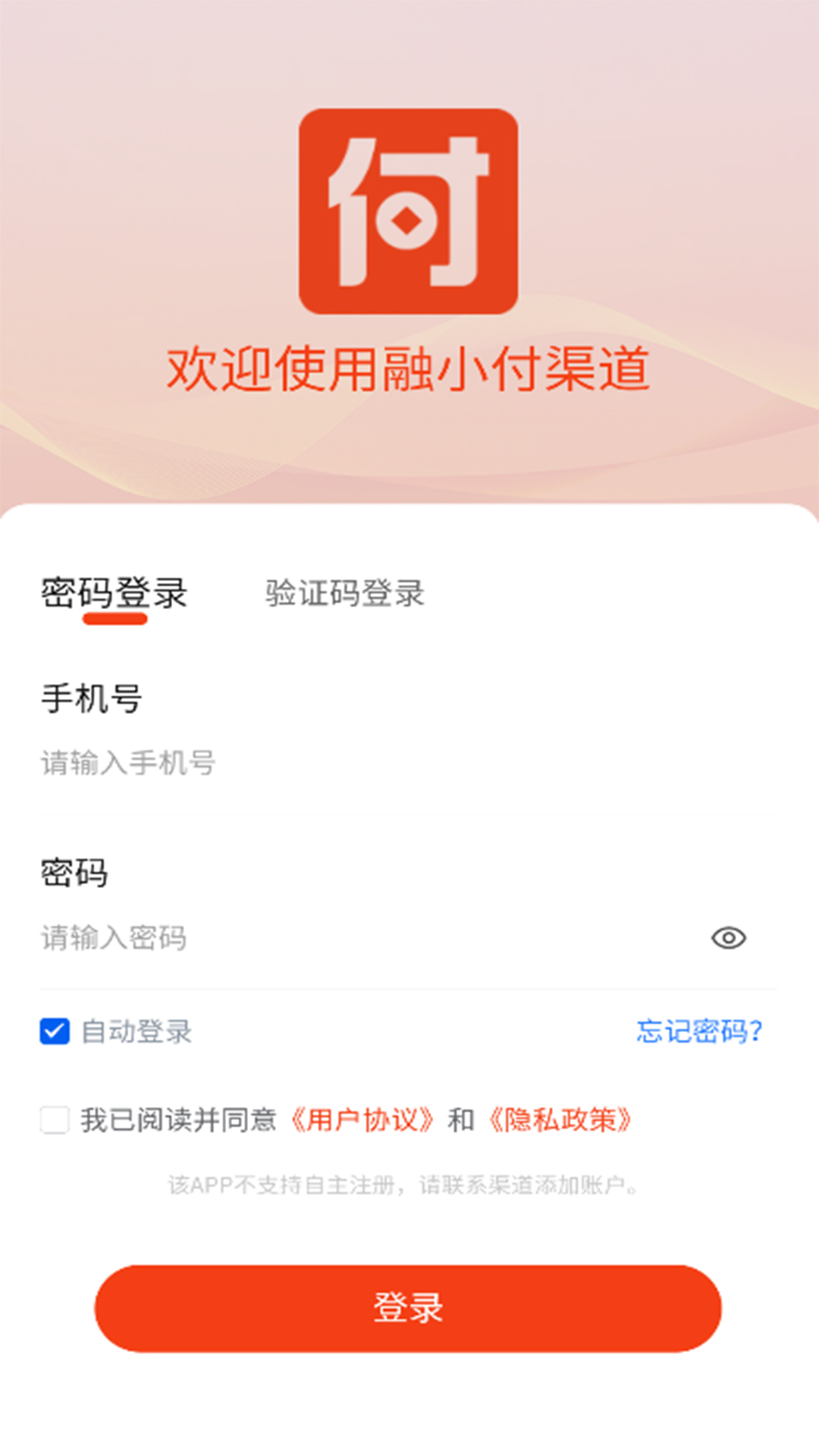This screenshot has width=819, height=1456.
Task: Click 忘记密码 forgot password link
Action: pos(700,1030)
